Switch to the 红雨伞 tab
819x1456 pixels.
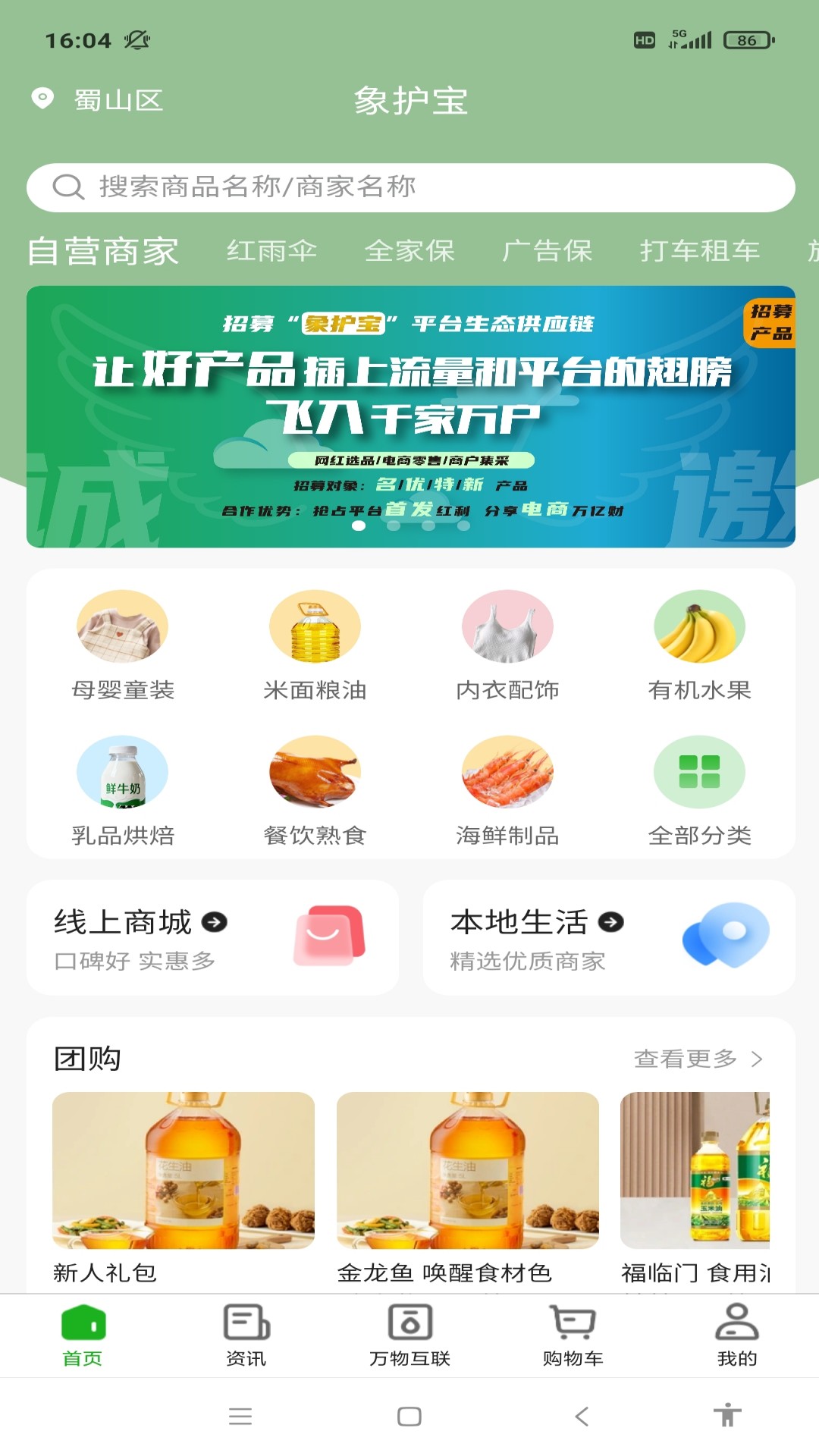272,251
